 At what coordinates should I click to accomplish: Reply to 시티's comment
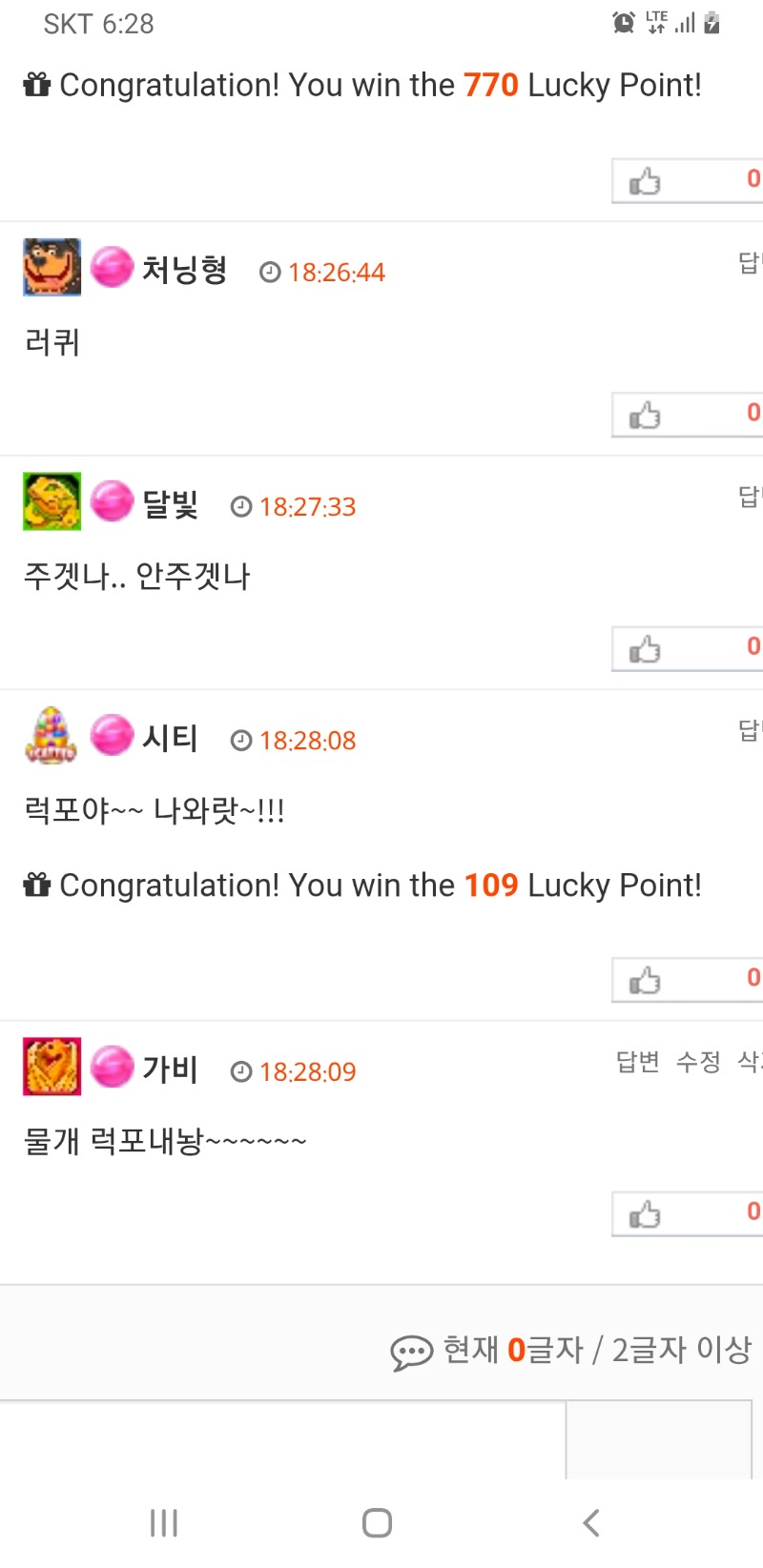pyautogui.click(x=750, y=731)
